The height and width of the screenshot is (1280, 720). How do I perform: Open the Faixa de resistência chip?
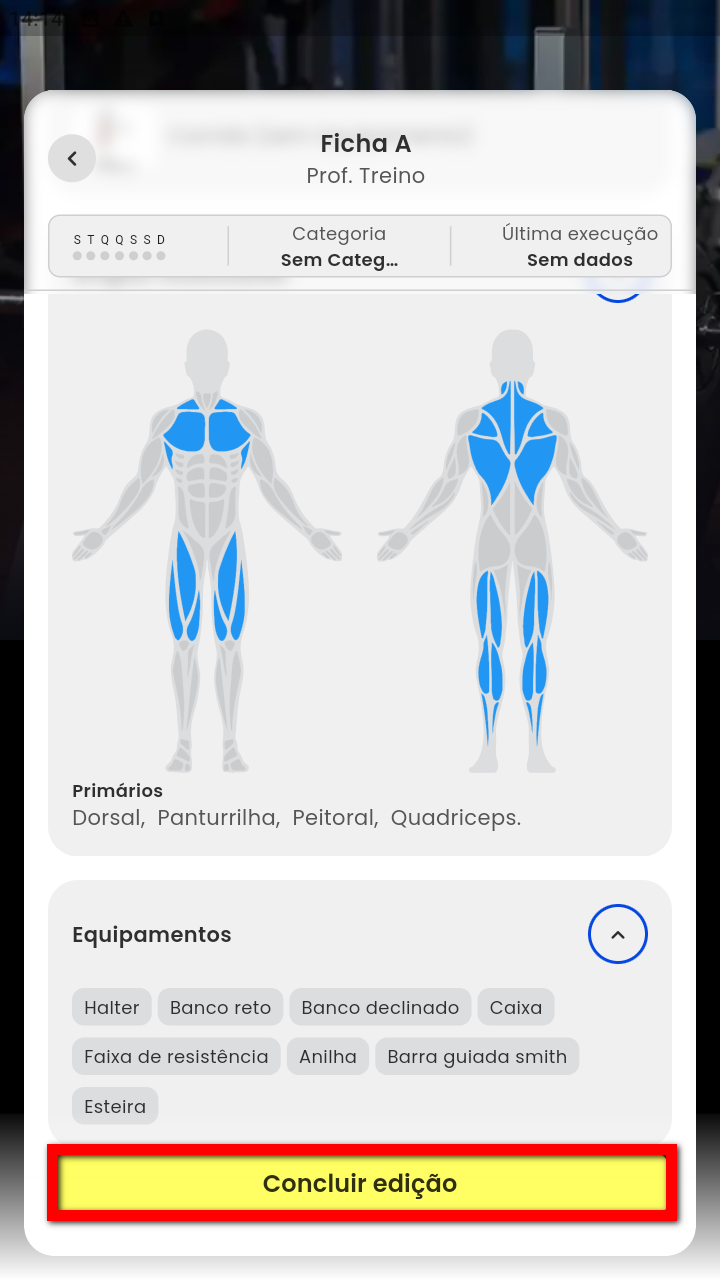point(176,1056)
